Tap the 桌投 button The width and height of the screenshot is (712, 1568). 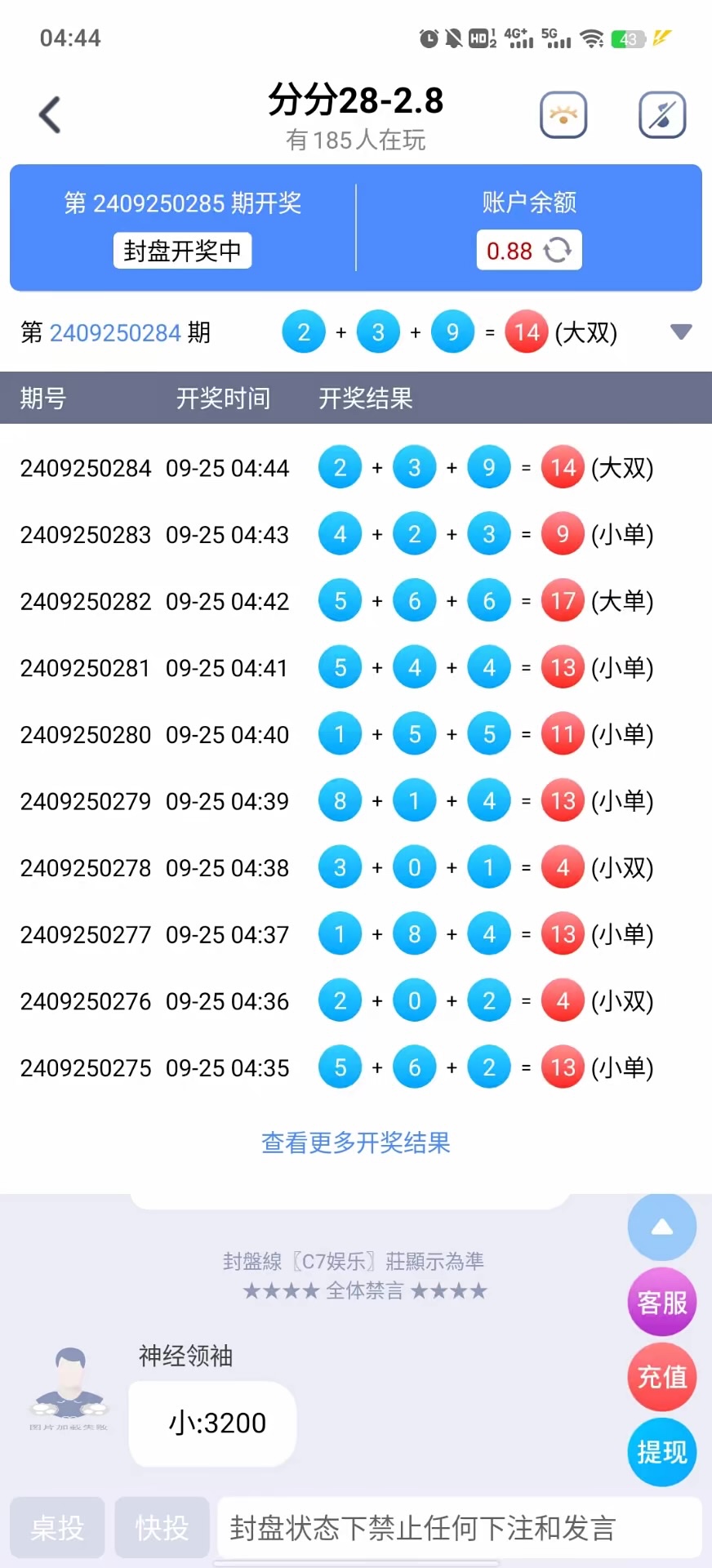click(x=57, y=1527)
